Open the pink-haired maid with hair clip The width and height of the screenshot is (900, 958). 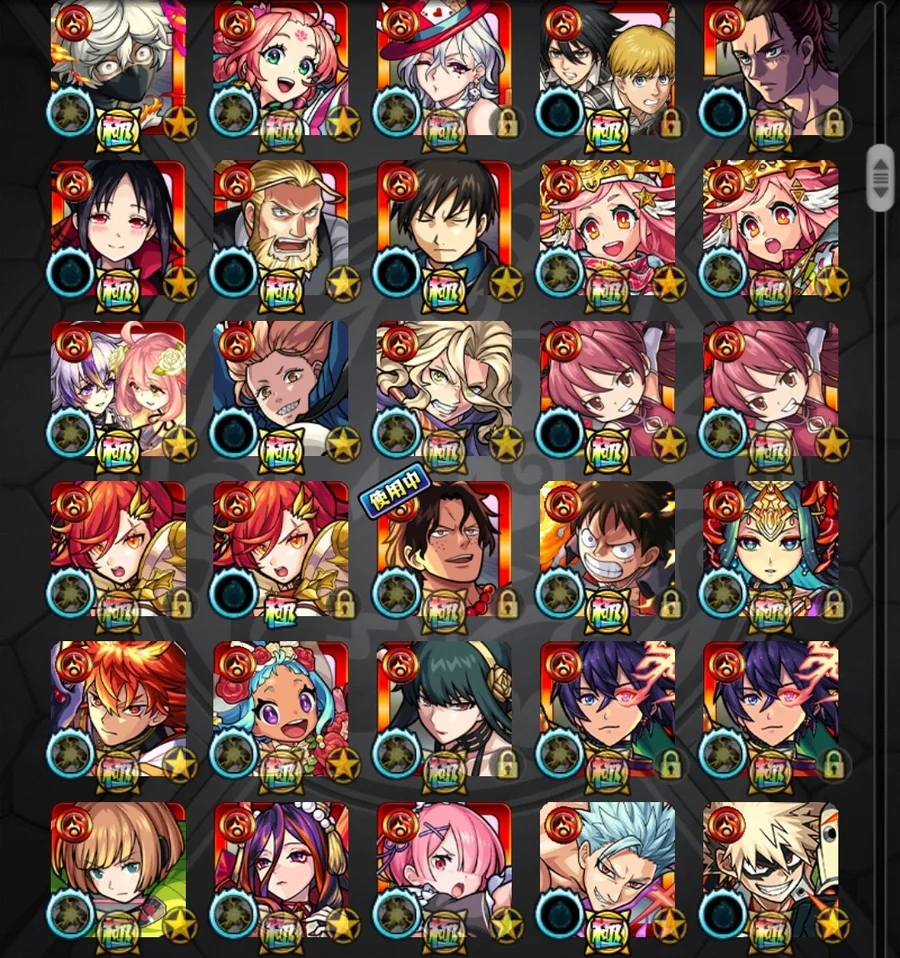[444, 869]
